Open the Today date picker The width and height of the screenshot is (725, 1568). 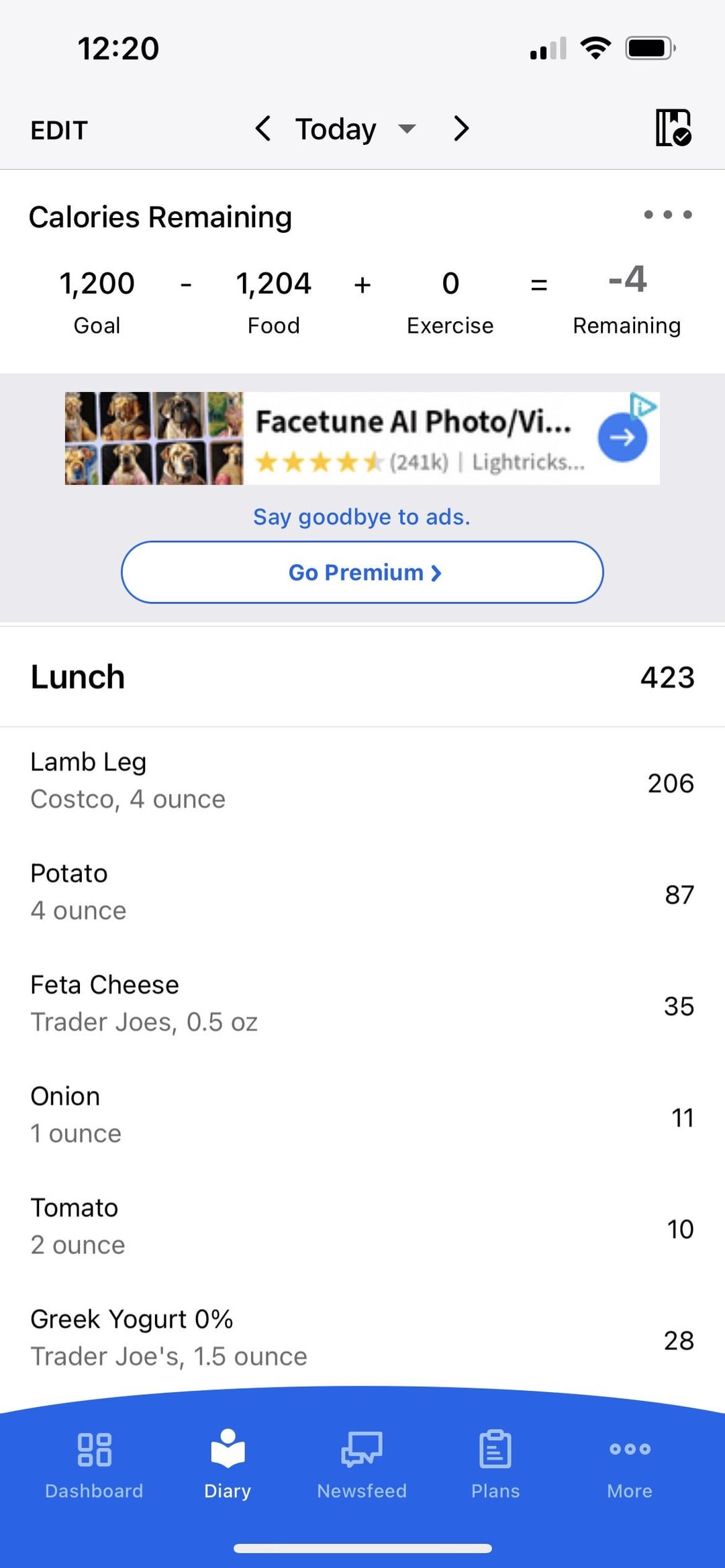point(354,129)
